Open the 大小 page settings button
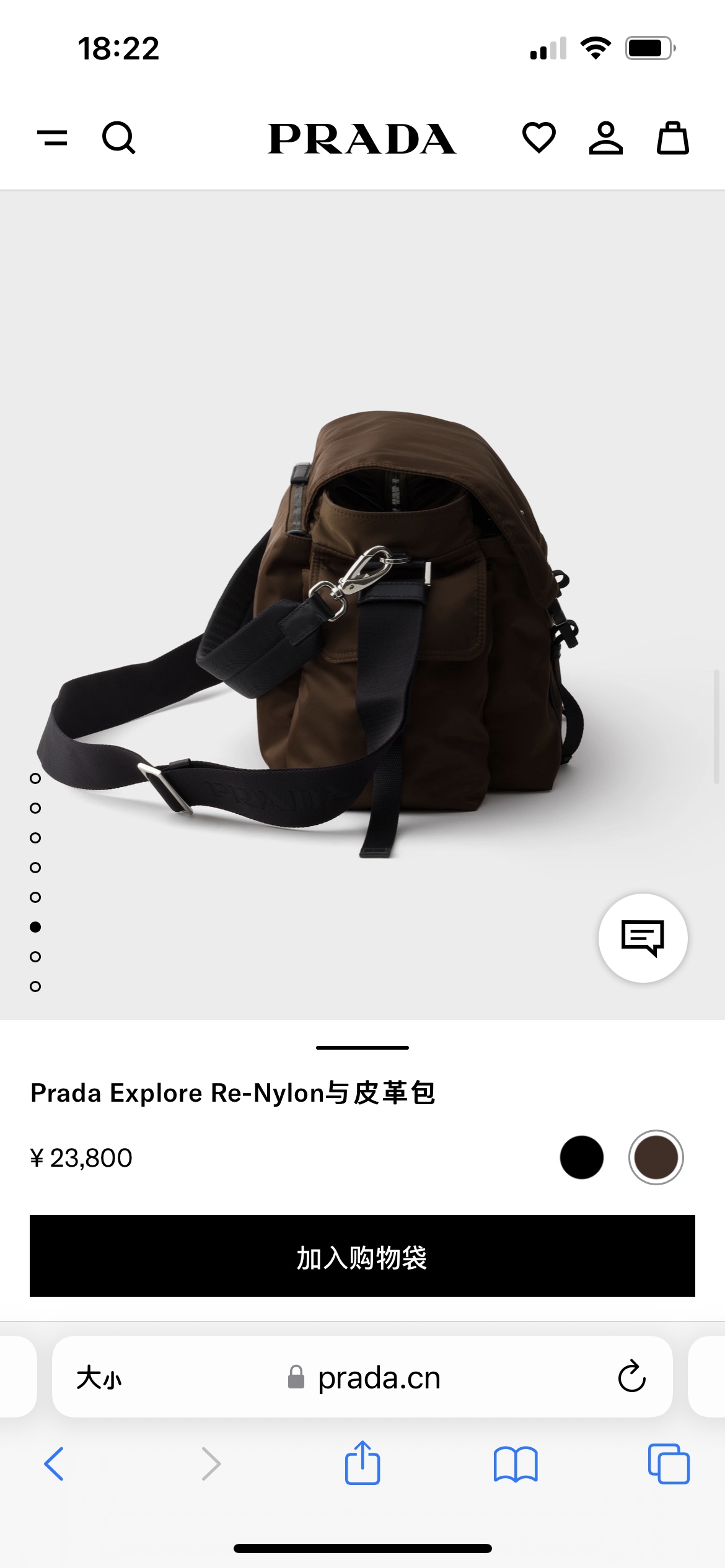The width and height of the screenshot is (725, 1568). click(x=99, y=1378)
